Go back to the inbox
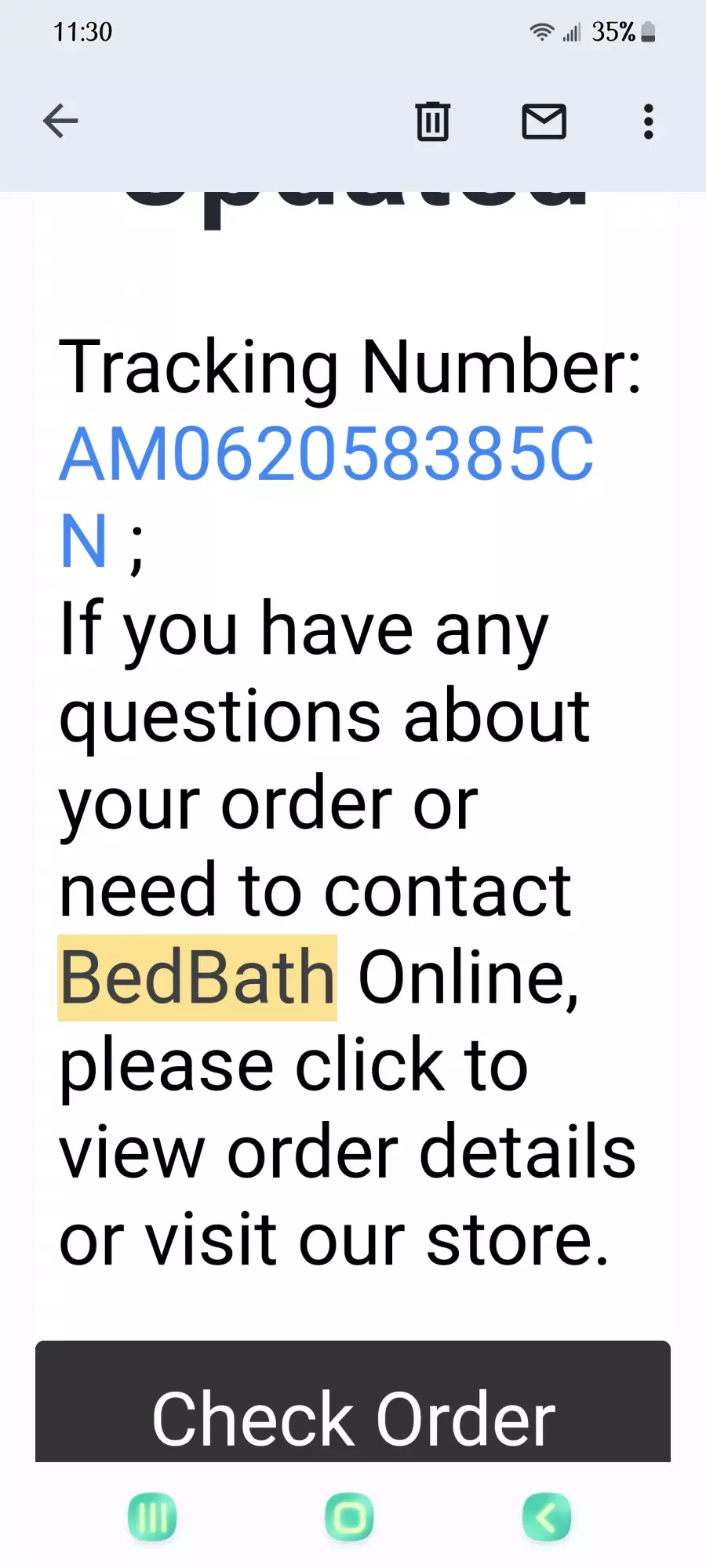This screenshot has height=1568, width=706. pos(60,122)
